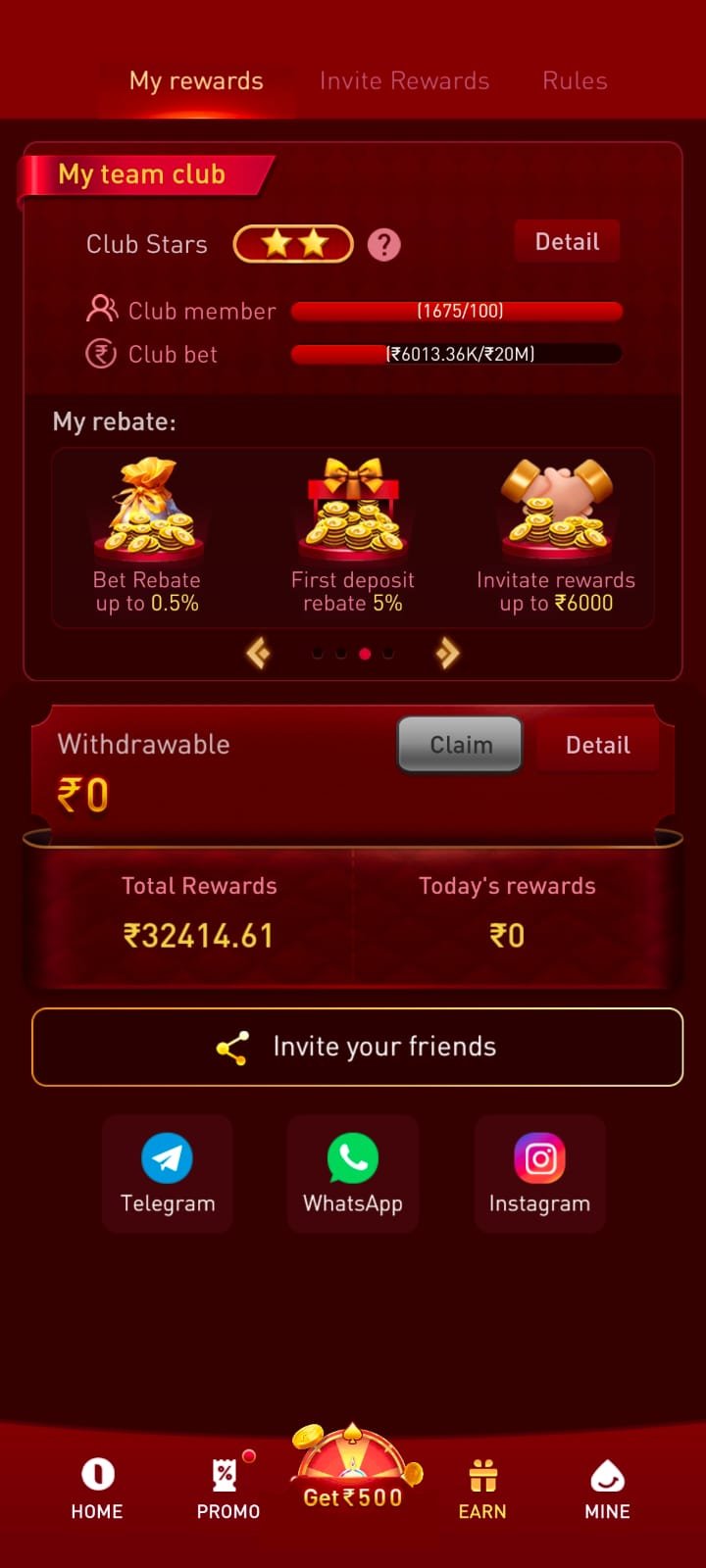706x1568 pixels.
Task: Select the My rewards tab
Action: [196, 81]
